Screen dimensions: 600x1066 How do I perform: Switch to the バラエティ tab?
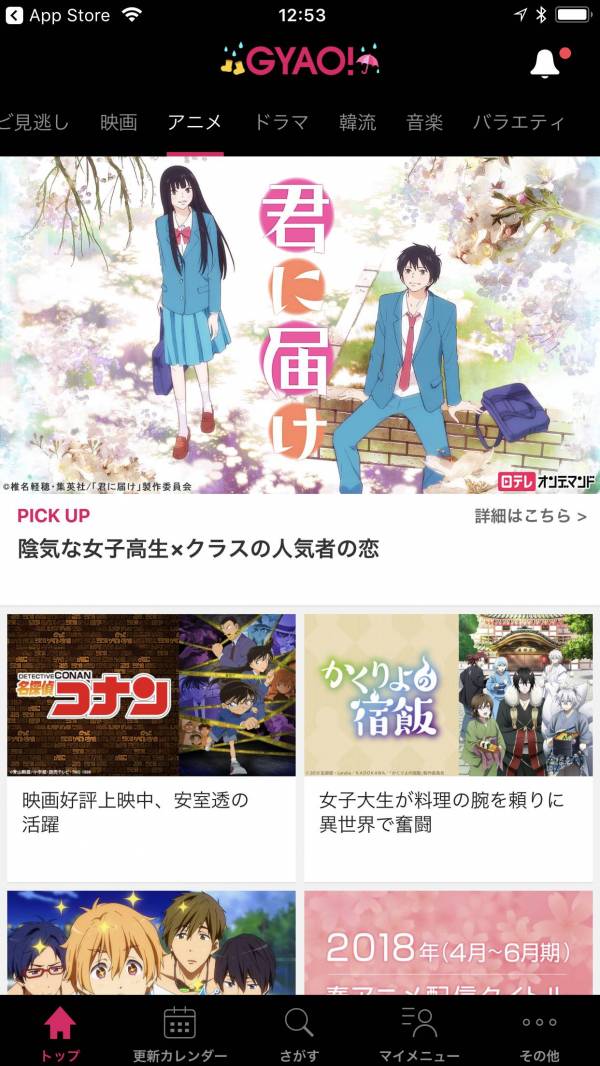click(518, 123)
